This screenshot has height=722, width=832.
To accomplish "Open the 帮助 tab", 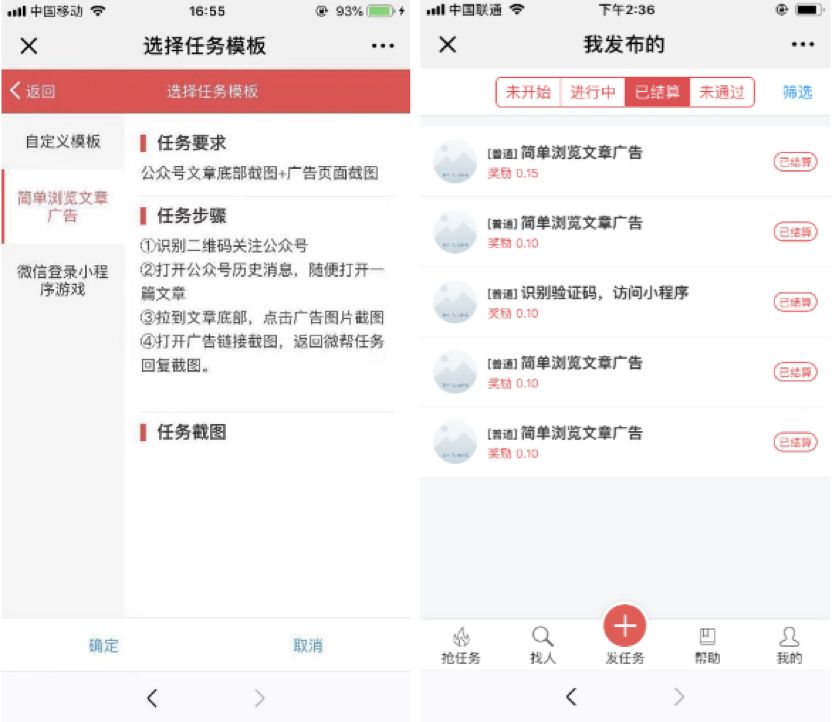I will pyautogui.click(x=707, y=645).
